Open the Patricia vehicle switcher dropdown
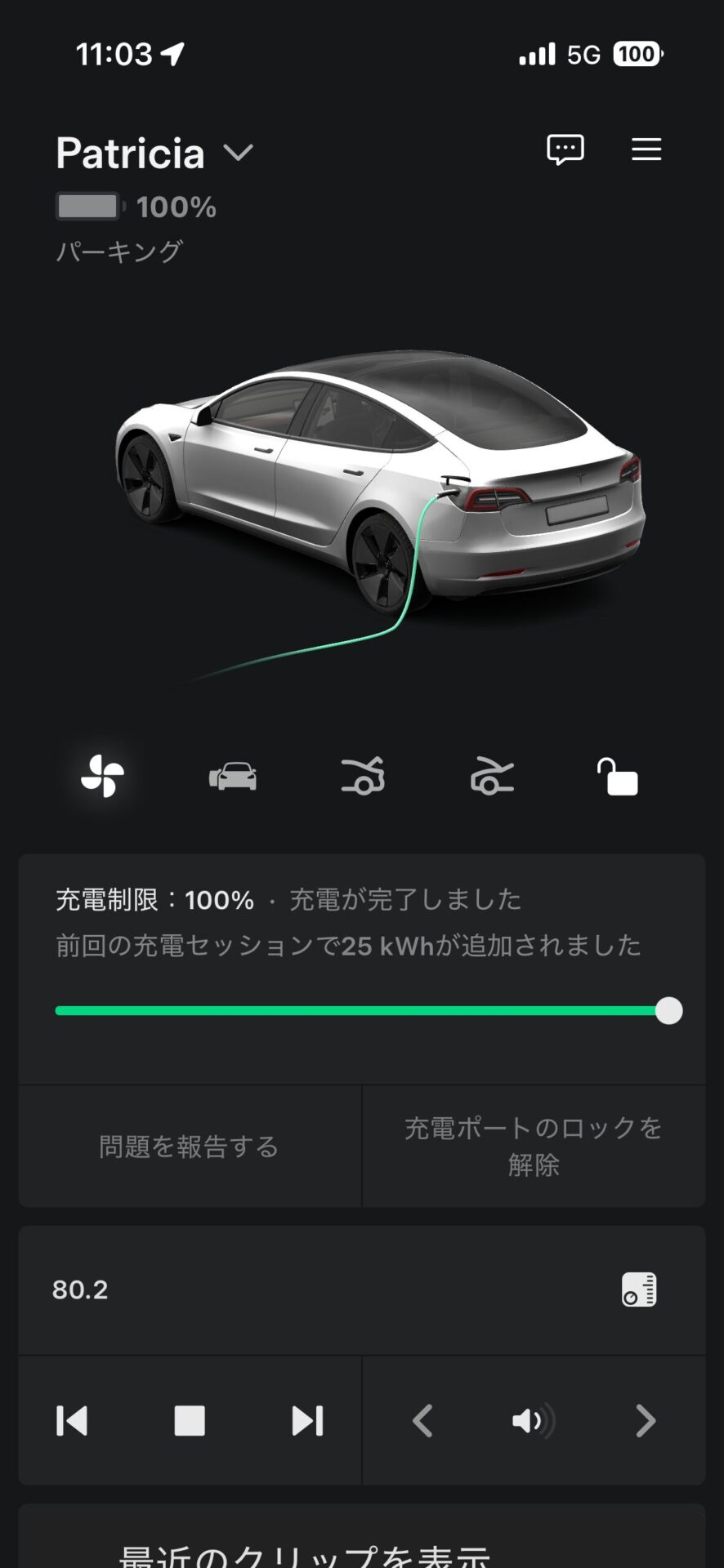 [237, 153]
